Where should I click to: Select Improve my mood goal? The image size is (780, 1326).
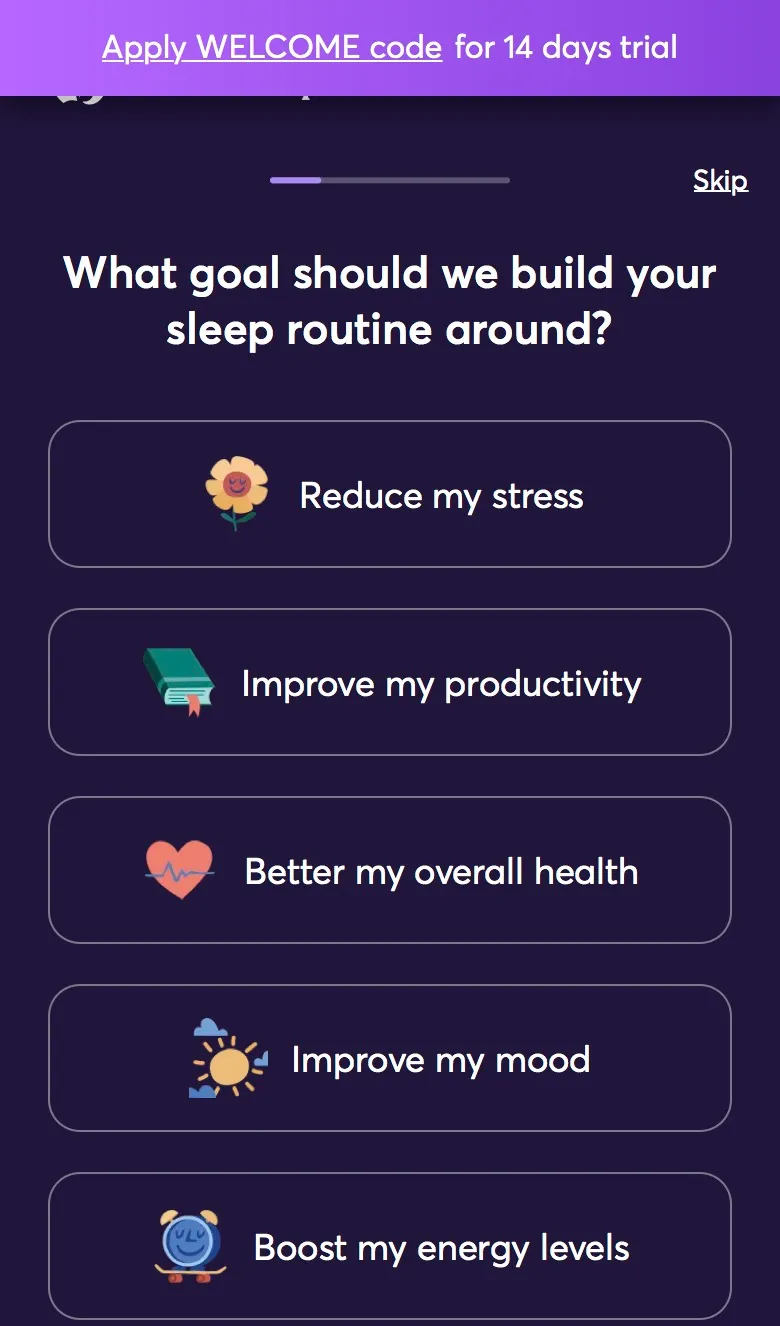[390, 1058]
